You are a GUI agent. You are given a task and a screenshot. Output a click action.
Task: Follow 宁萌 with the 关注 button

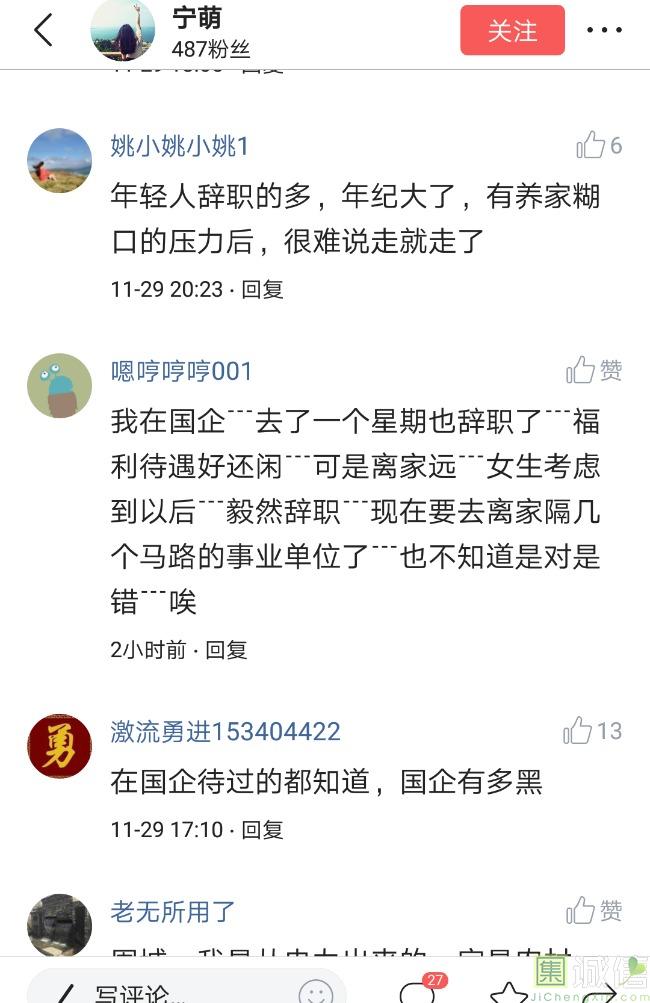point(512,31)
